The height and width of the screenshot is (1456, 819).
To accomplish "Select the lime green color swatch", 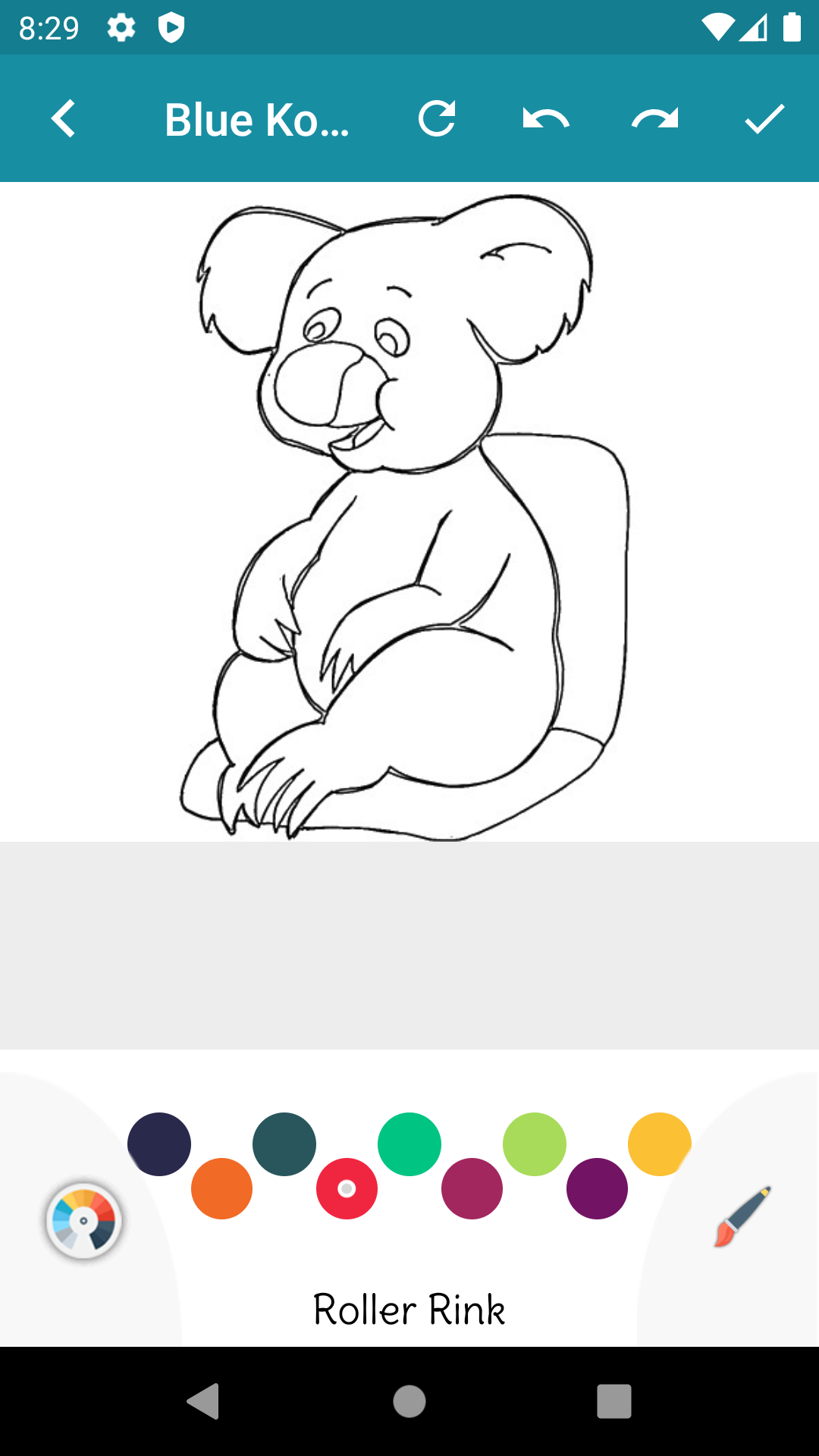I will coord(533,1144).
